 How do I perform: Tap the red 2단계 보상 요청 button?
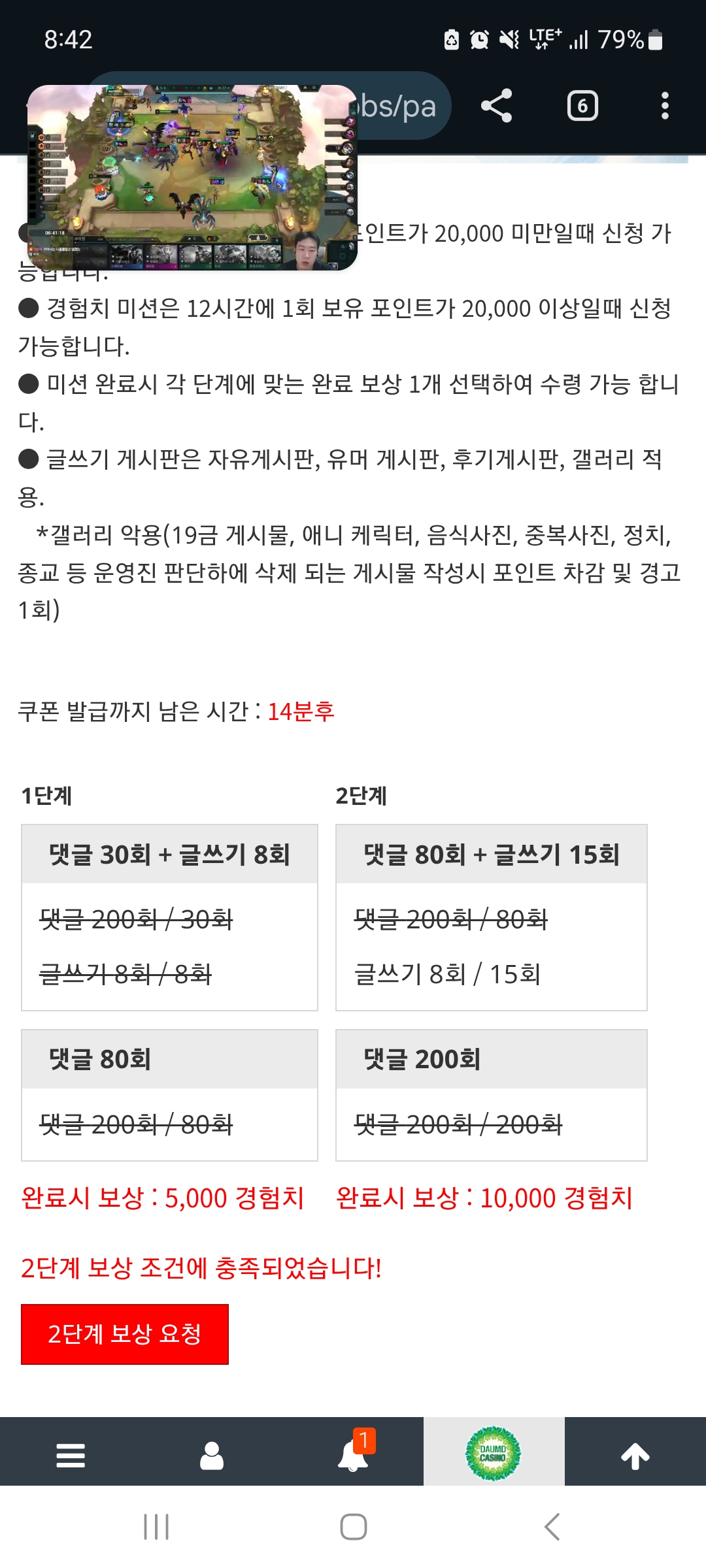pyautogui.click(x=124, y=1334)
